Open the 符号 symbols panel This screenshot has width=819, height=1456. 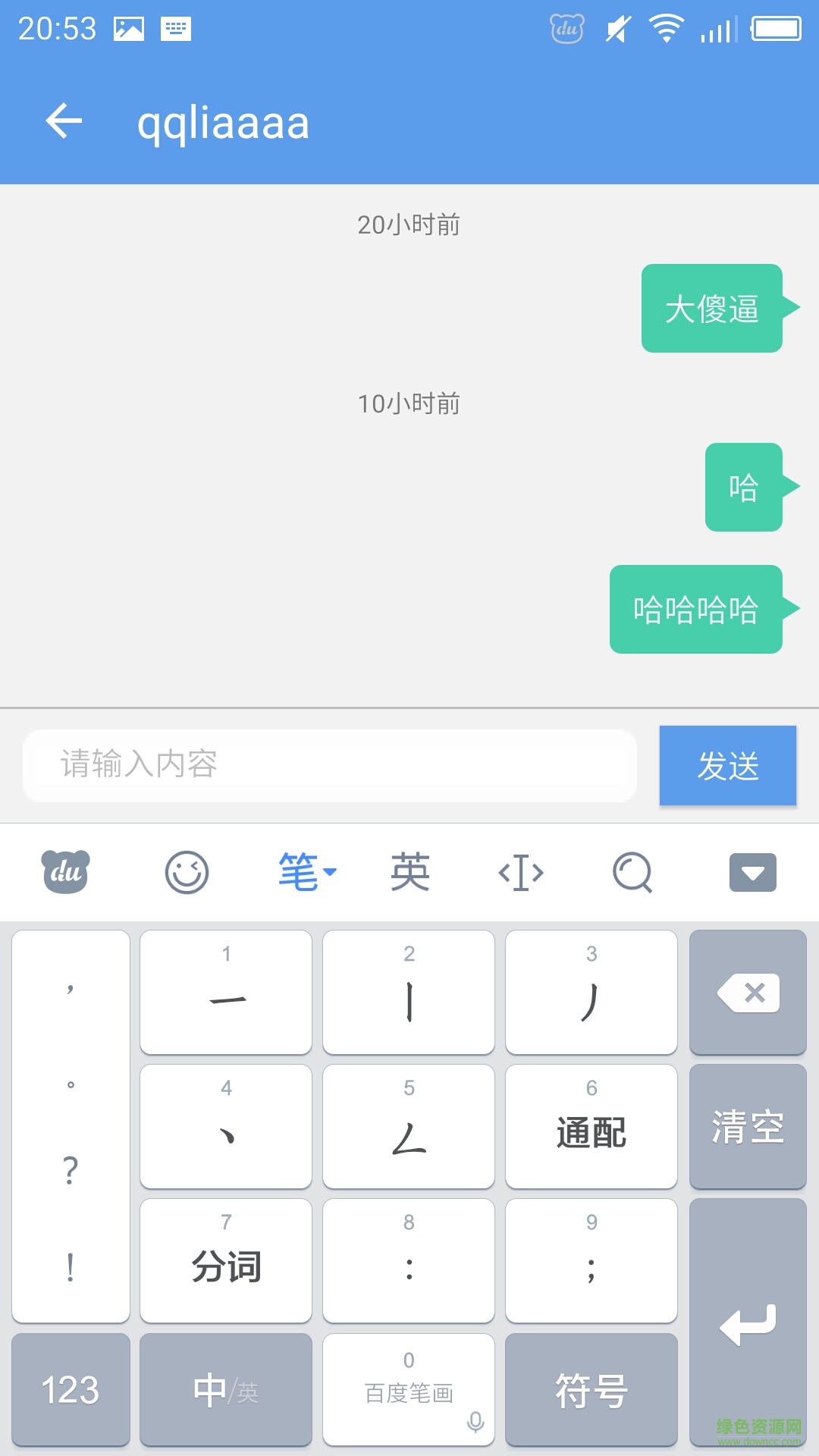(591, 1390)
